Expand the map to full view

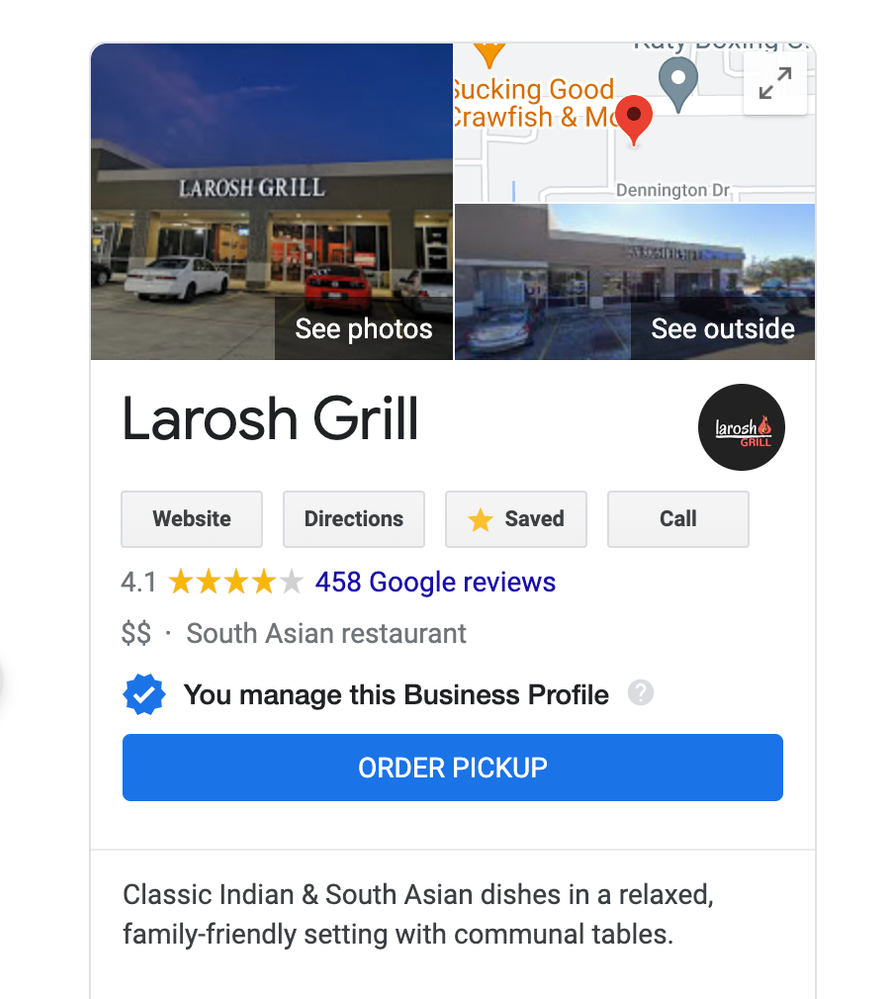point(775,84)
